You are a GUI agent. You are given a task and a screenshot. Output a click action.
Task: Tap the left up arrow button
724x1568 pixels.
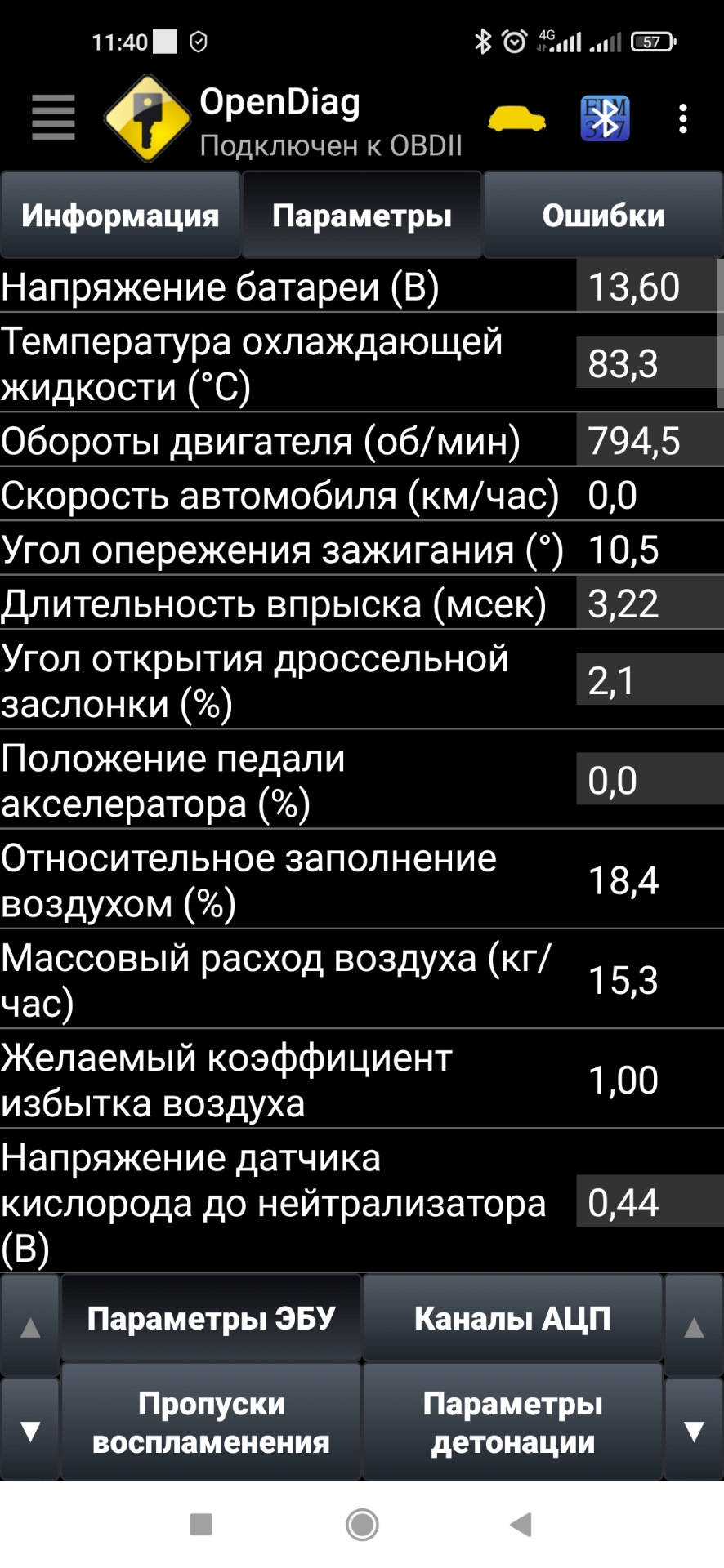point(30,1327)
